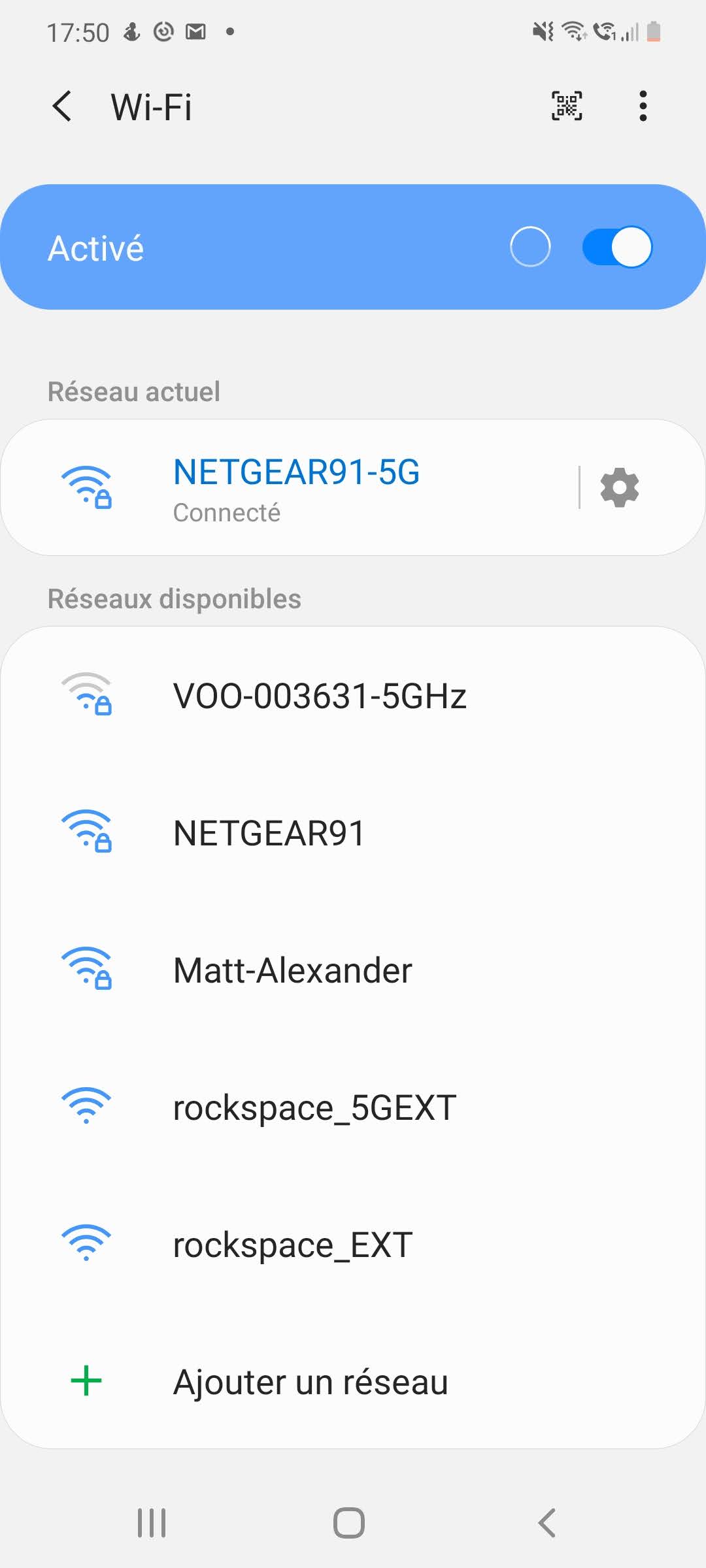Open recent apps from navigation bar

(x=152, y=1523)
